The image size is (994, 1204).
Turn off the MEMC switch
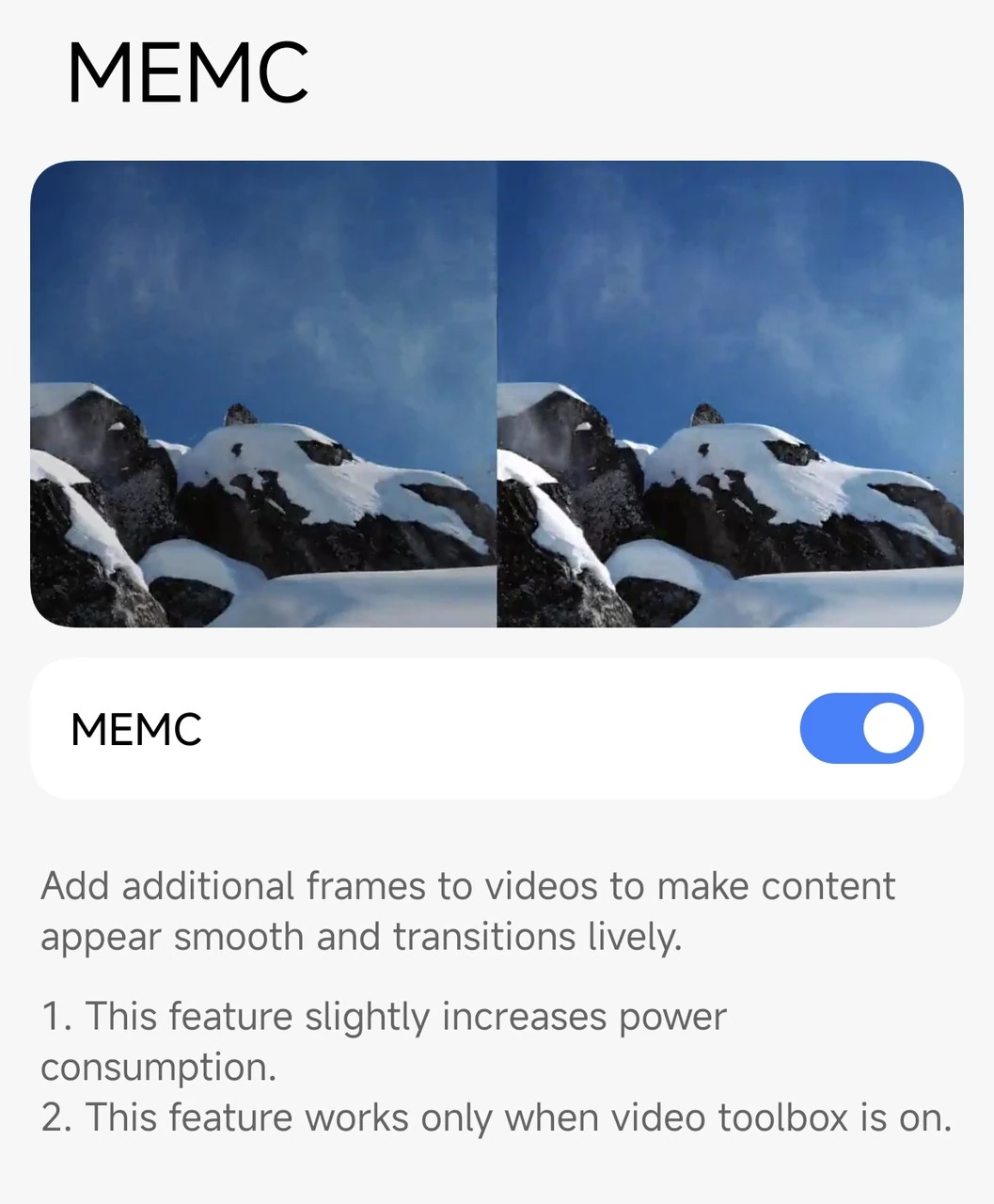[x=861, y=728]
